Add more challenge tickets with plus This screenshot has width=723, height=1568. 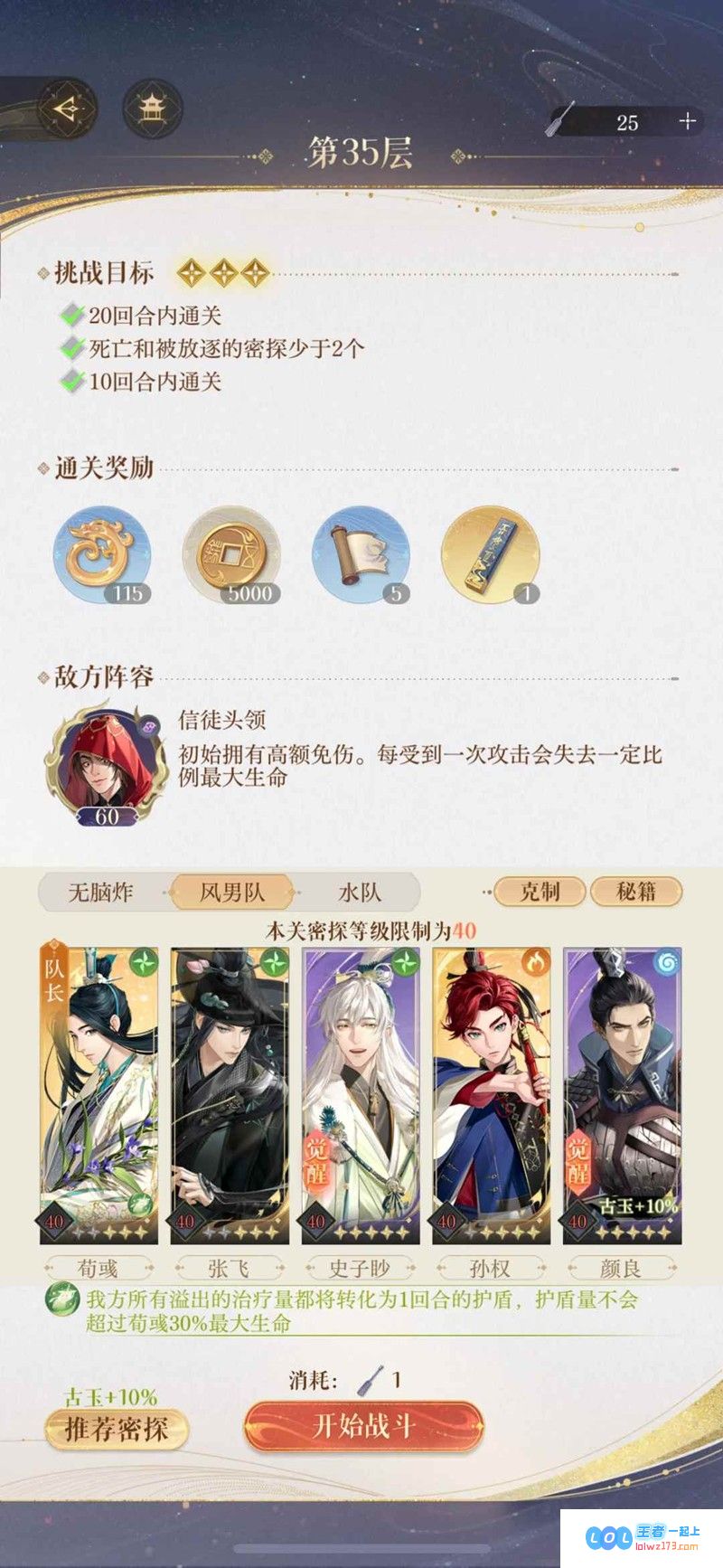pos(688,121)
